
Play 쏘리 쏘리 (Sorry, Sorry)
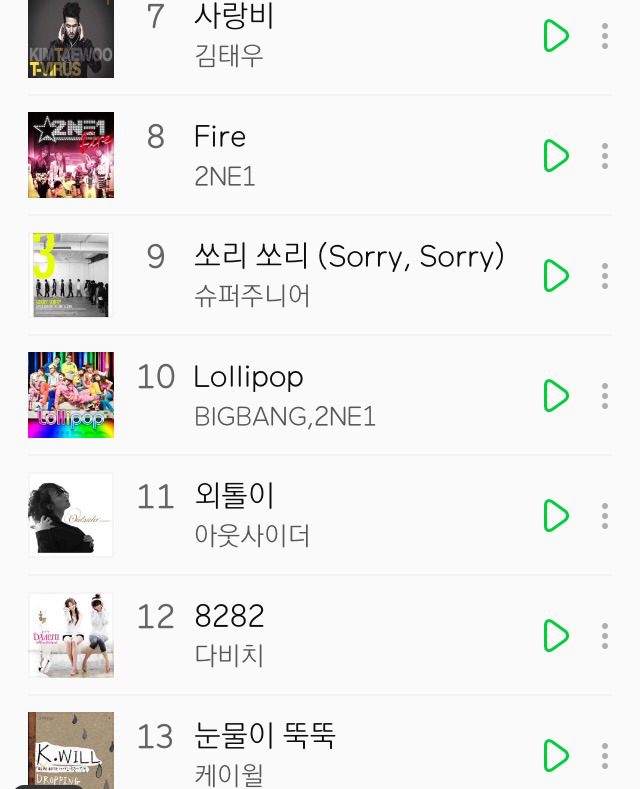point(555,276)
